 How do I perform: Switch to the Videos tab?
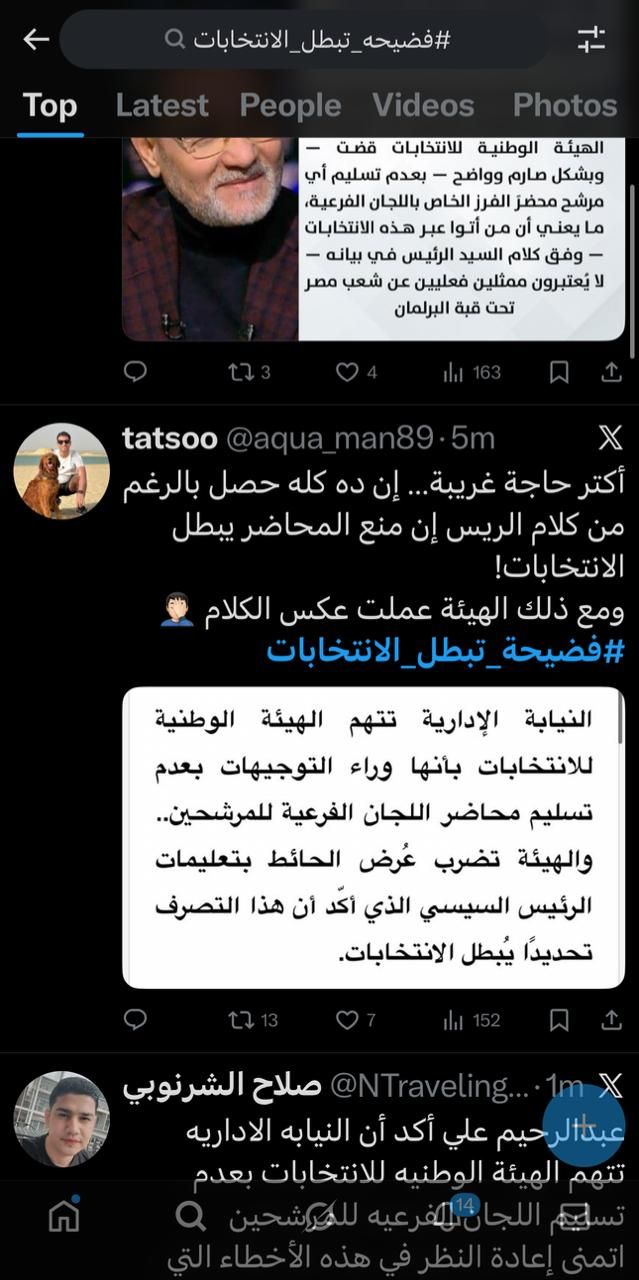423,105
